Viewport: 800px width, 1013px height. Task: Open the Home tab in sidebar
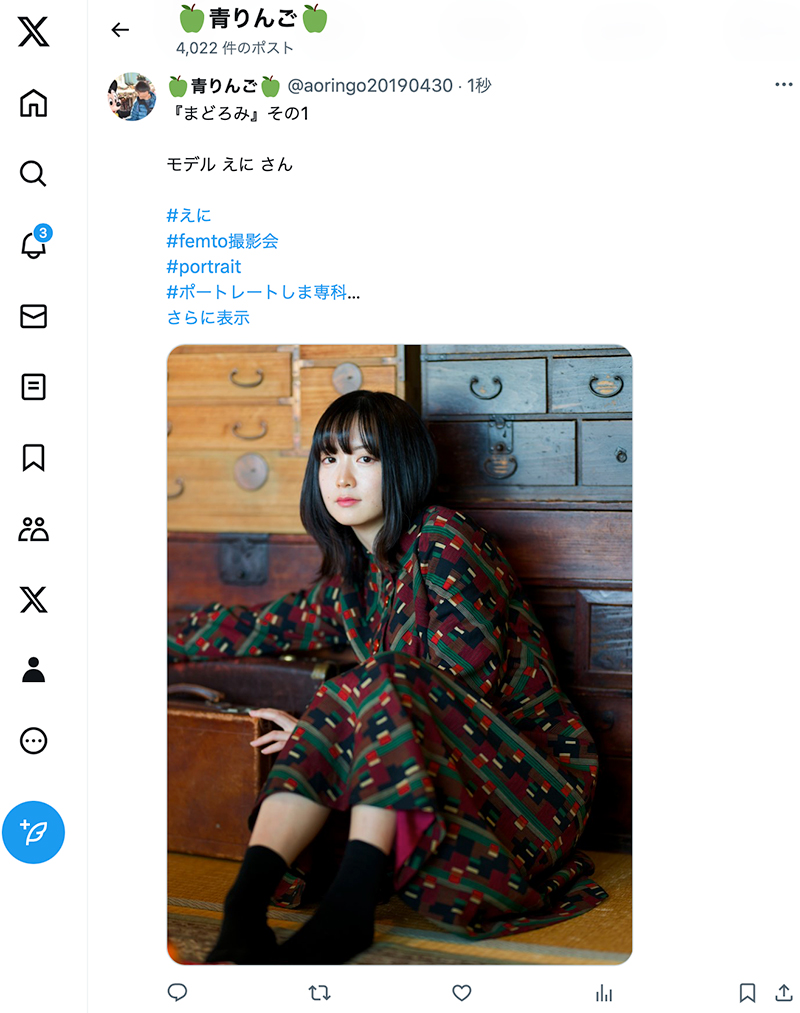(34, 103)
